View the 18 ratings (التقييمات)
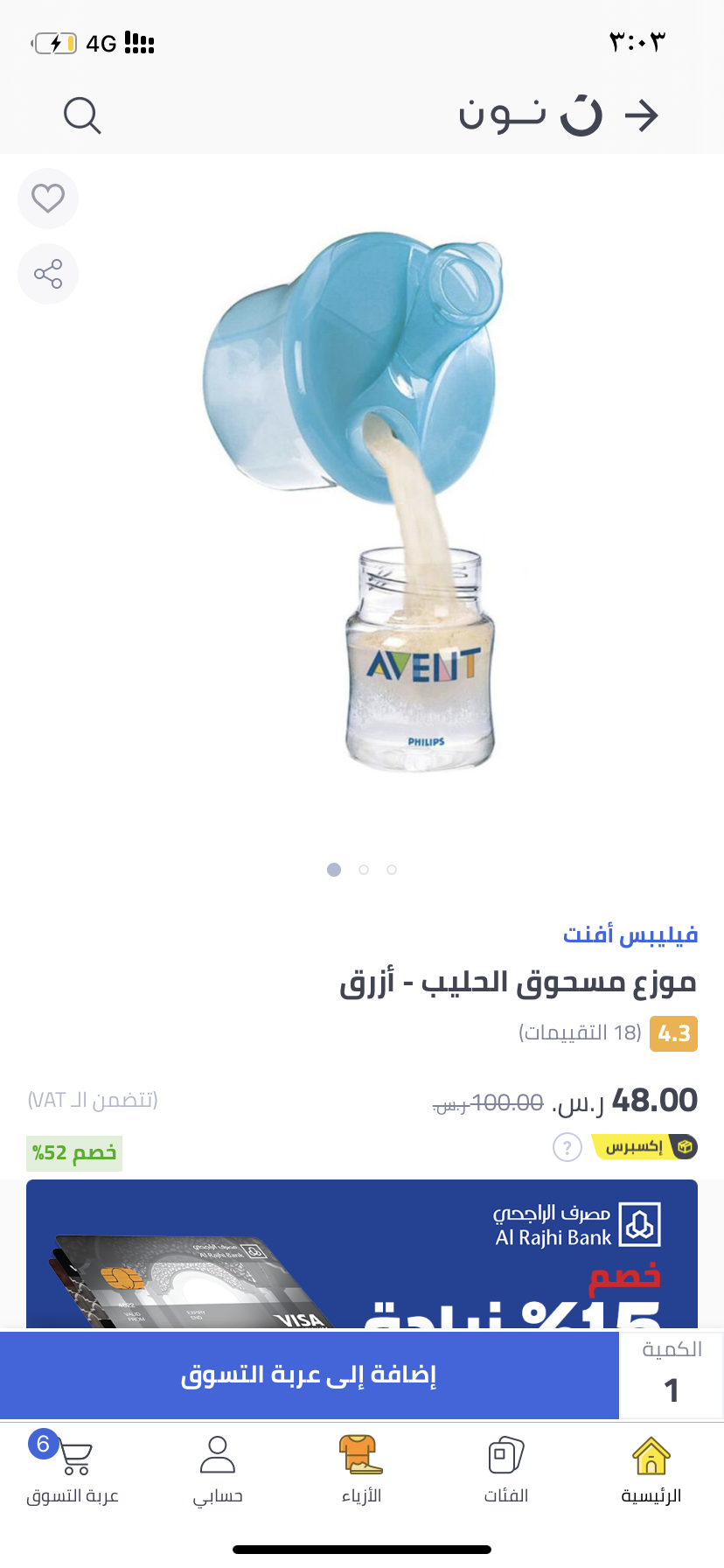 [581, 1032]
